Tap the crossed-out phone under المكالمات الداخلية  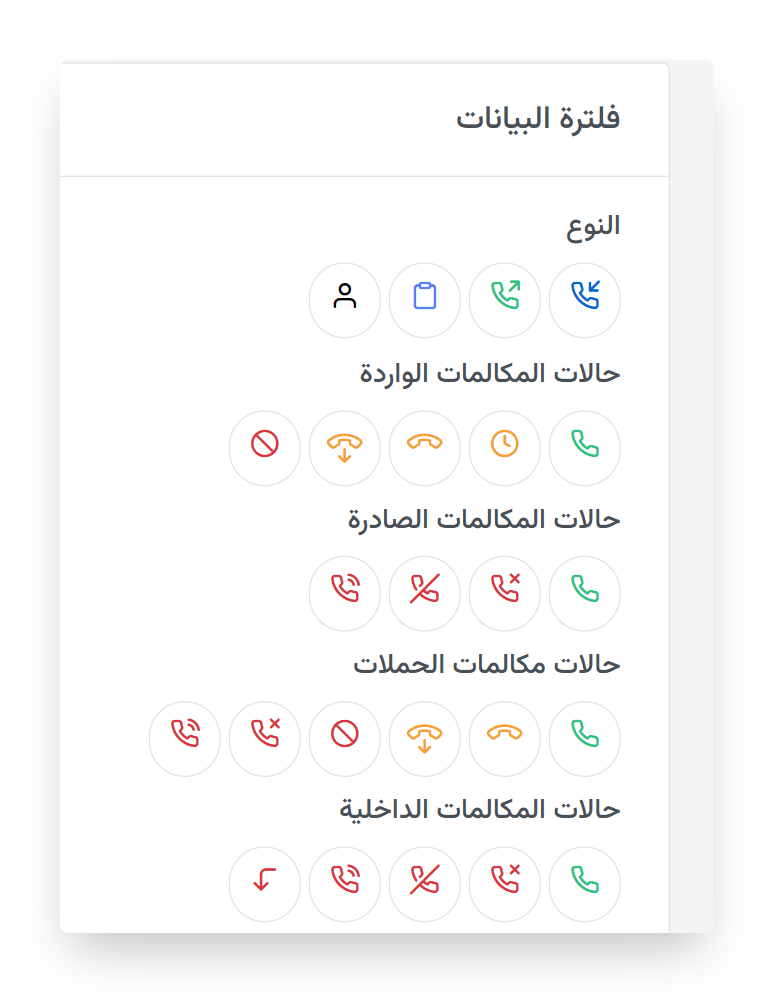(425, 882)
